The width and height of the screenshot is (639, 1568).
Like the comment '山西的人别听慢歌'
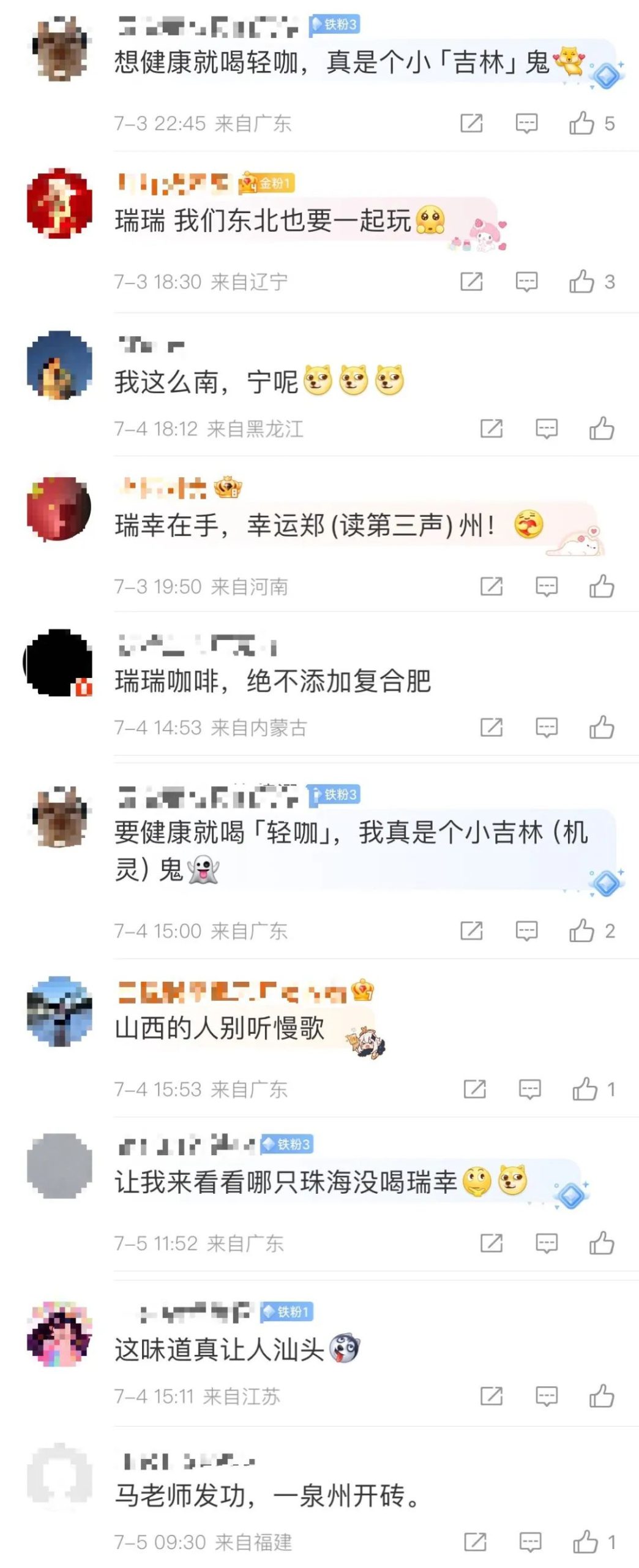click(x=585, y=1089)
